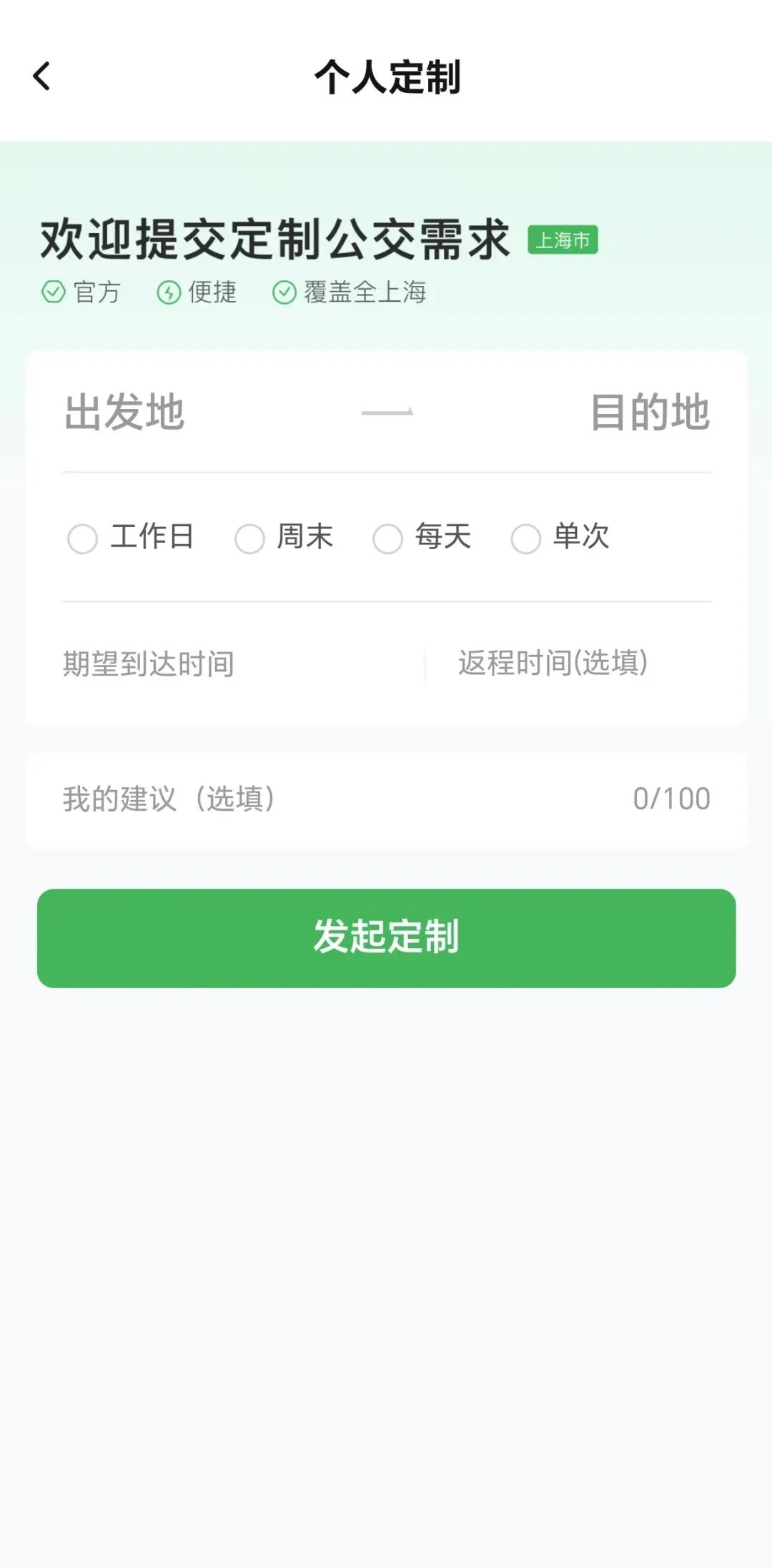Go back from 个人定制 page
772x1568 pixels.
click(42, 77)
